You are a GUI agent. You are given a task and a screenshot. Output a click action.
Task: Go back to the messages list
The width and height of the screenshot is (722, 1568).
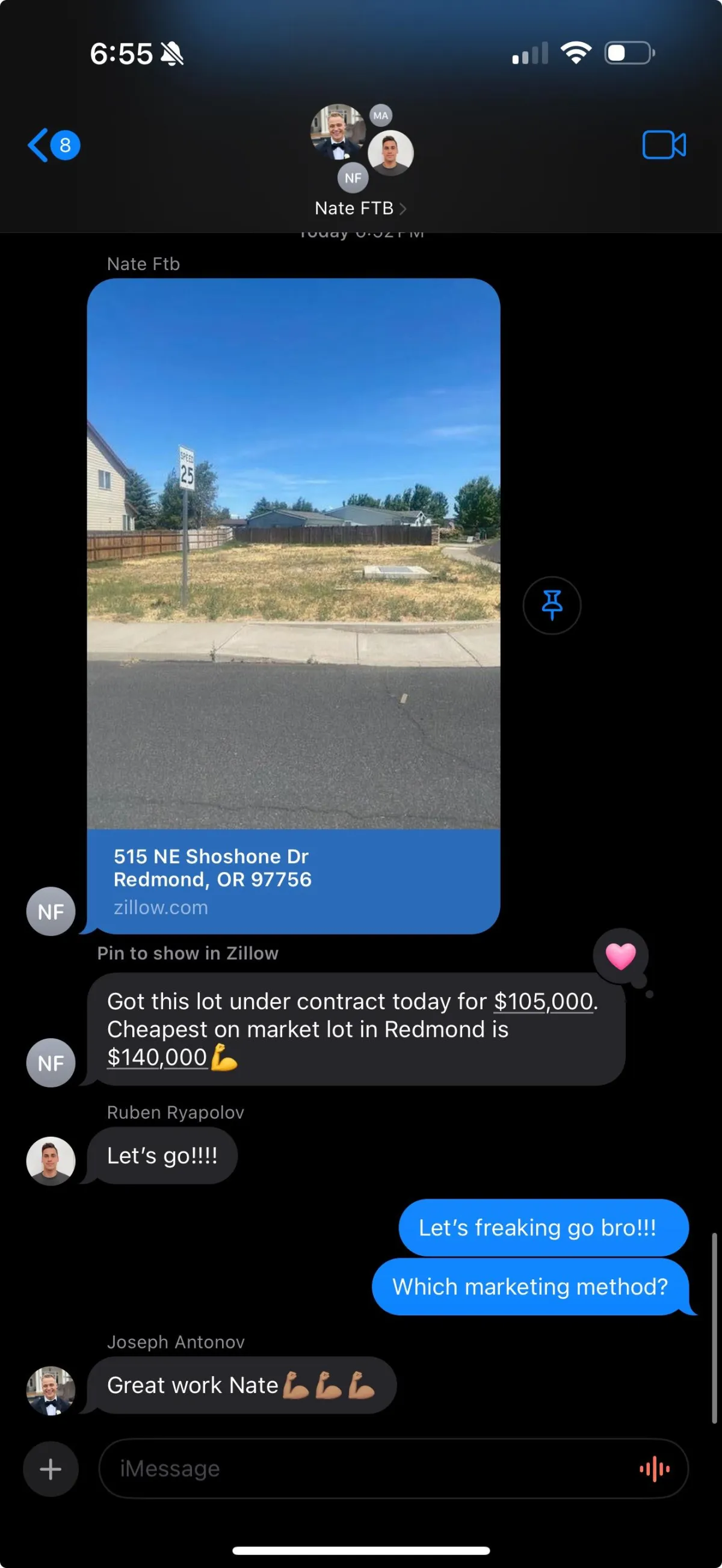tap(52, 145)
